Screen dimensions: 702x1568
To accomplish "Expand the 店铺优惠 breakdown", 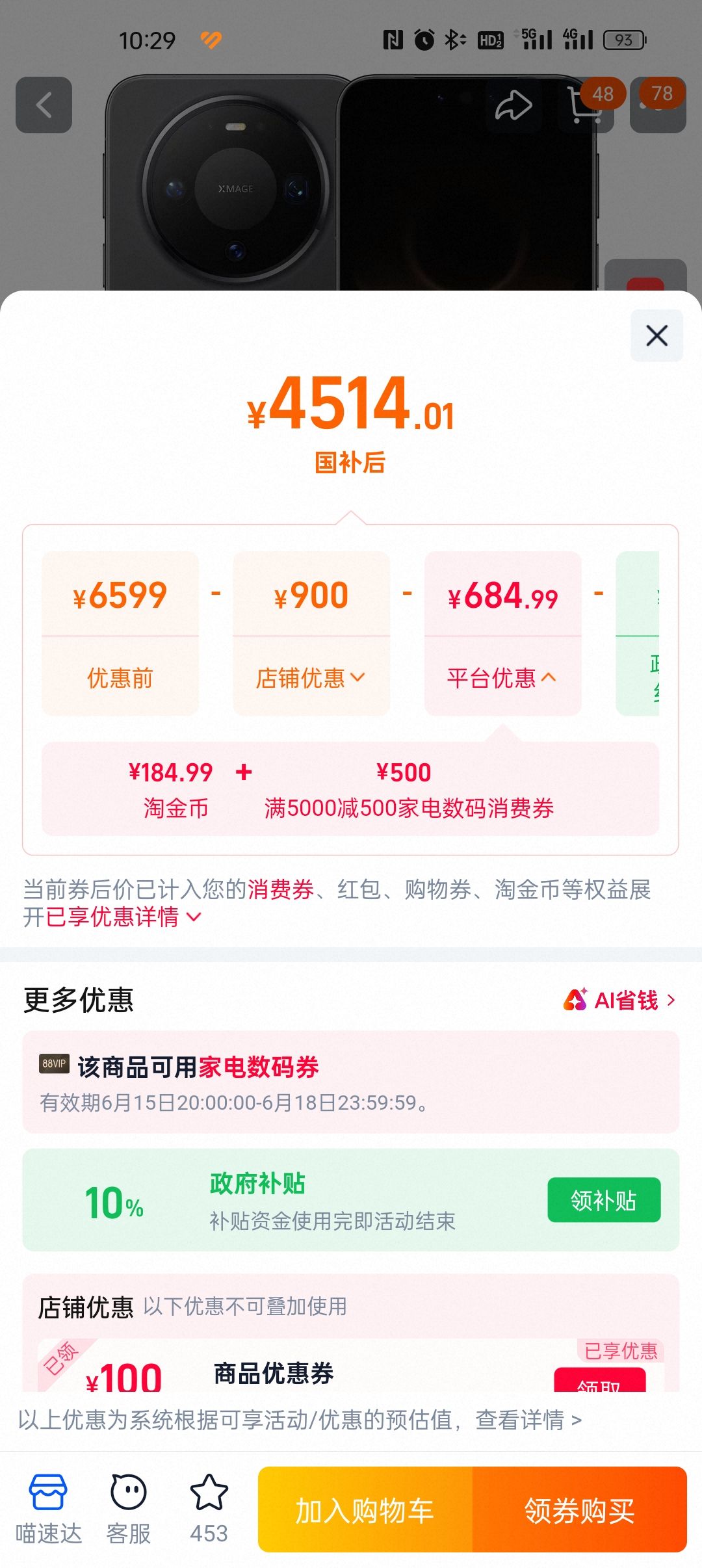I will 311,678.
